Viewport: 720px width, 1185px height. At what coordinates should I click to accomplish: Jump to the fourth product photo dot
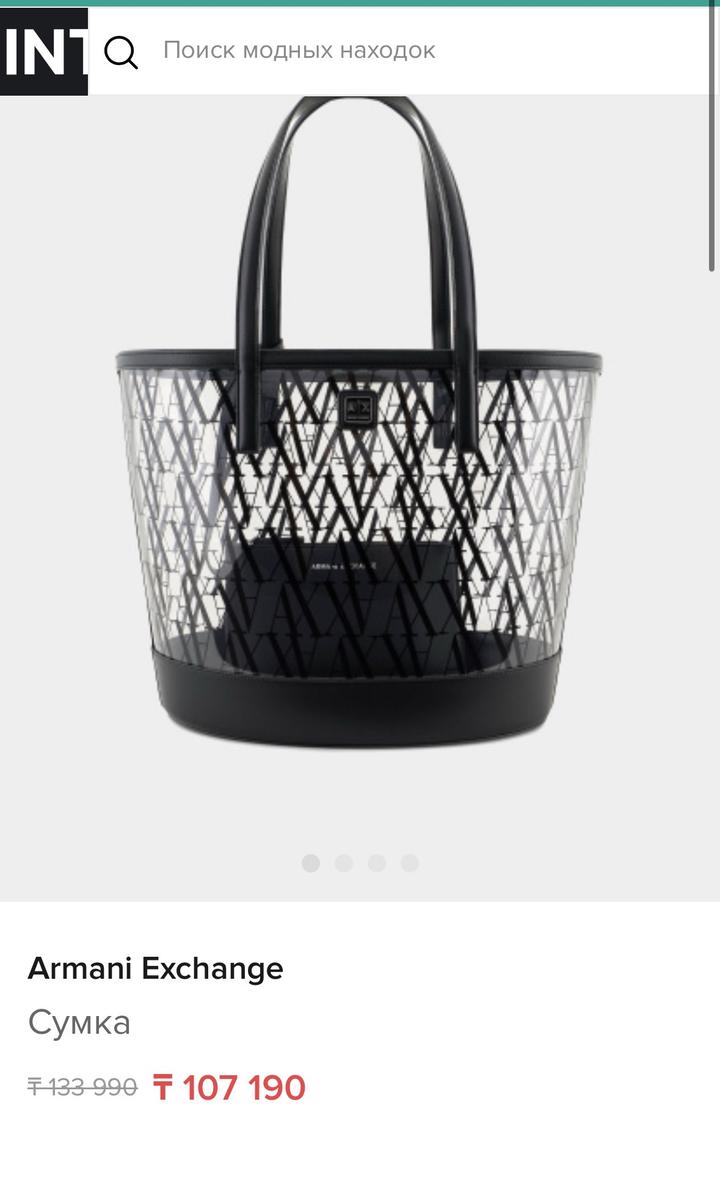(x=410, y=863)
